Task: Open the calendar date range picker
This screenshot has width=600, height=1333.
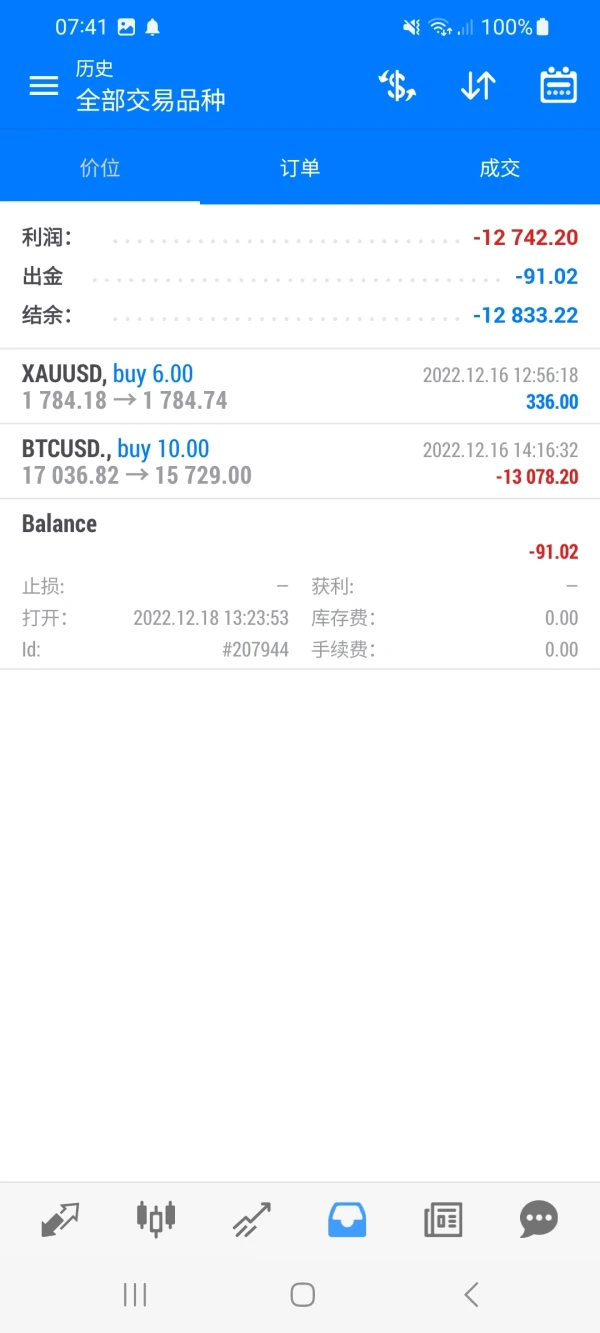Action: 558,86
